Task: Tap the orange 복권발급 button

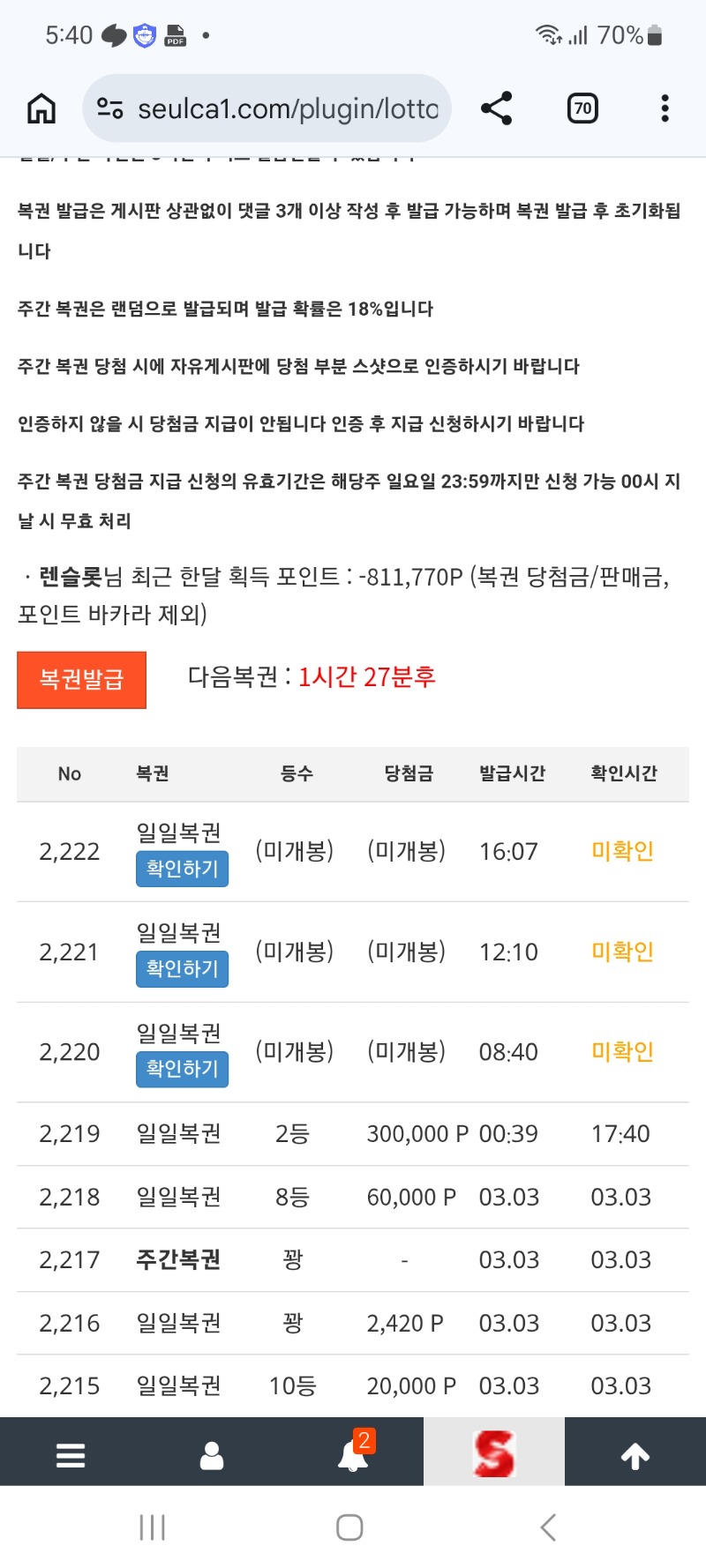Action: 81,679
